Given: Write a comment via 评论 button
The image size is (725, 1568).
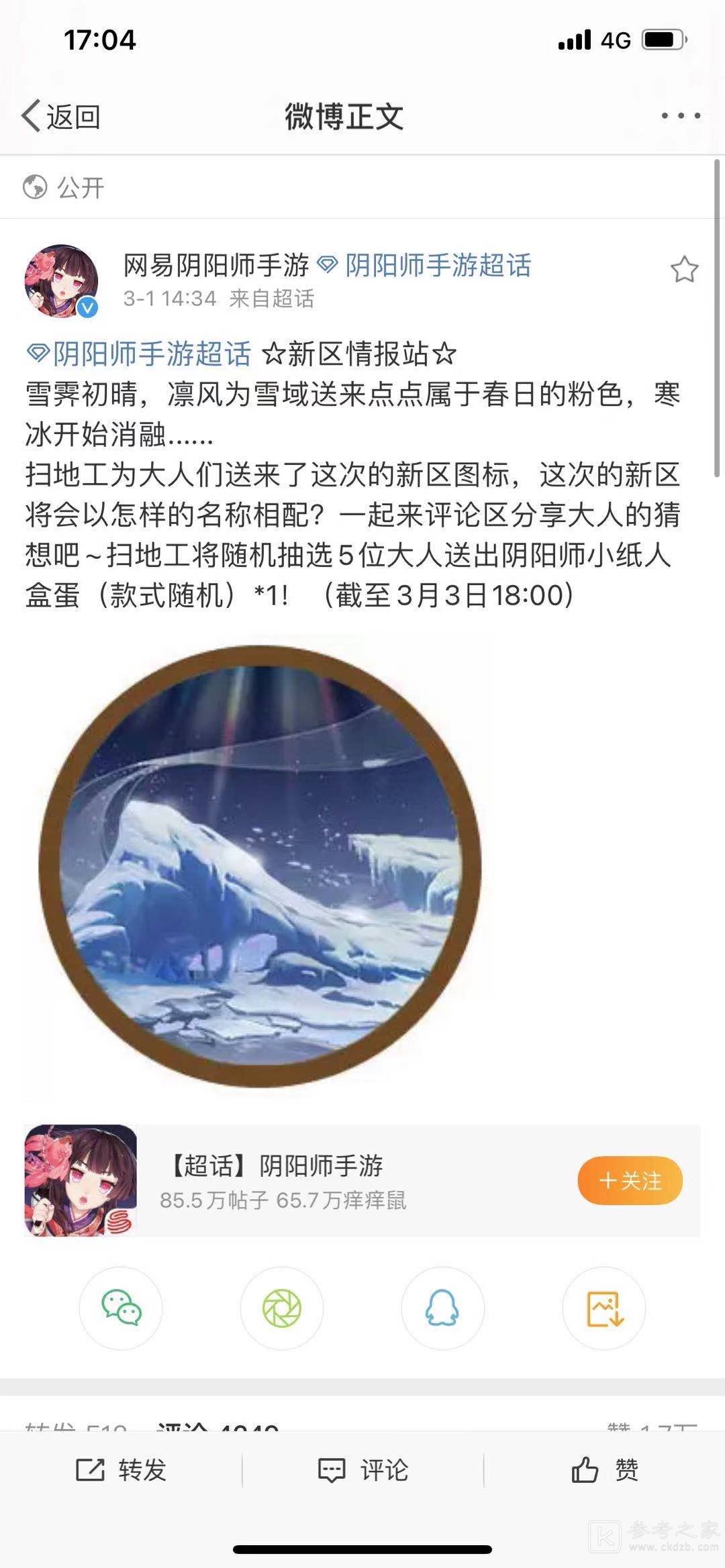Looking at the screenshot, I should 362,1470.
